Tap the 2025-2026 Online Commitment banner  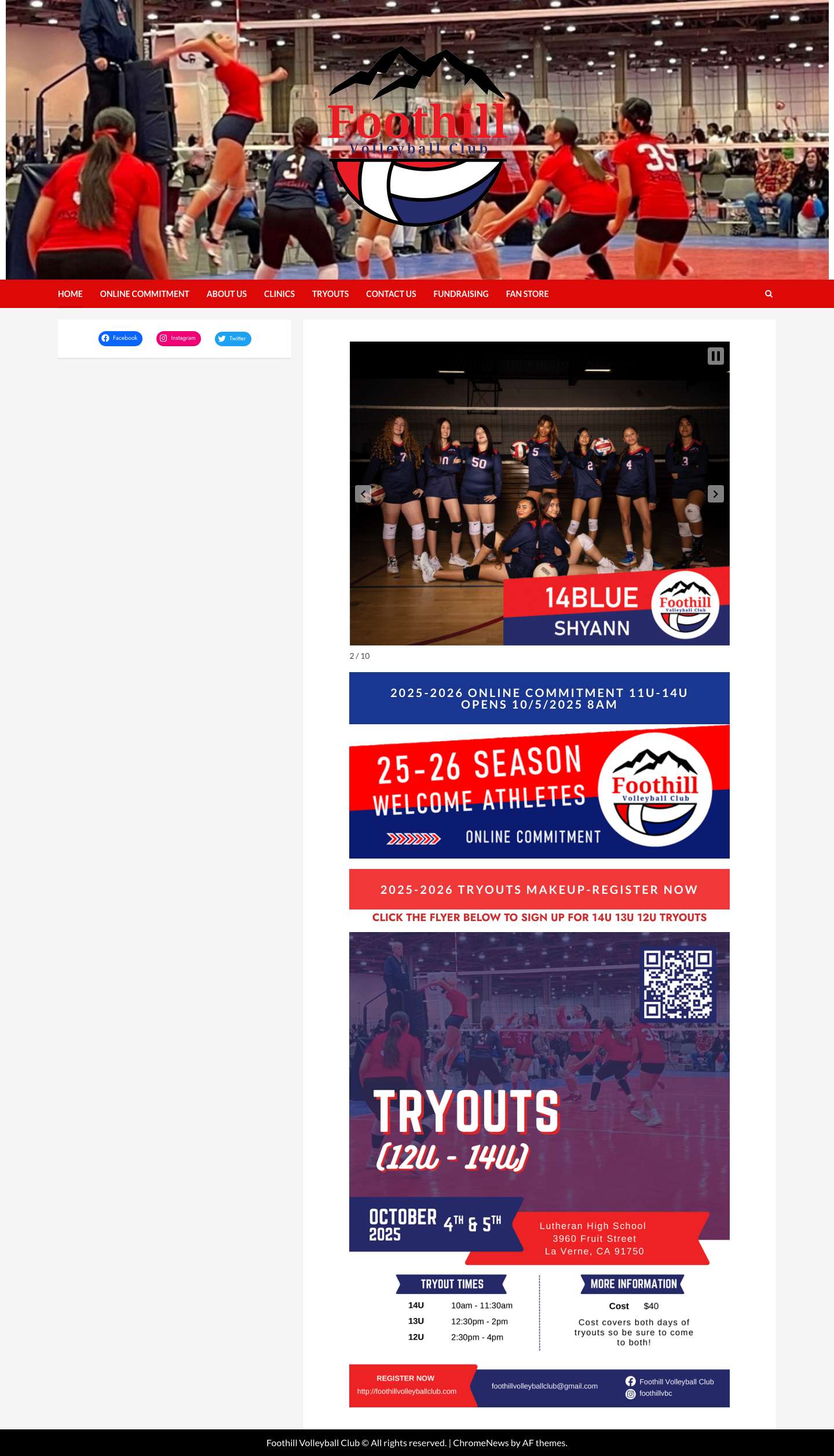[539, 698]
